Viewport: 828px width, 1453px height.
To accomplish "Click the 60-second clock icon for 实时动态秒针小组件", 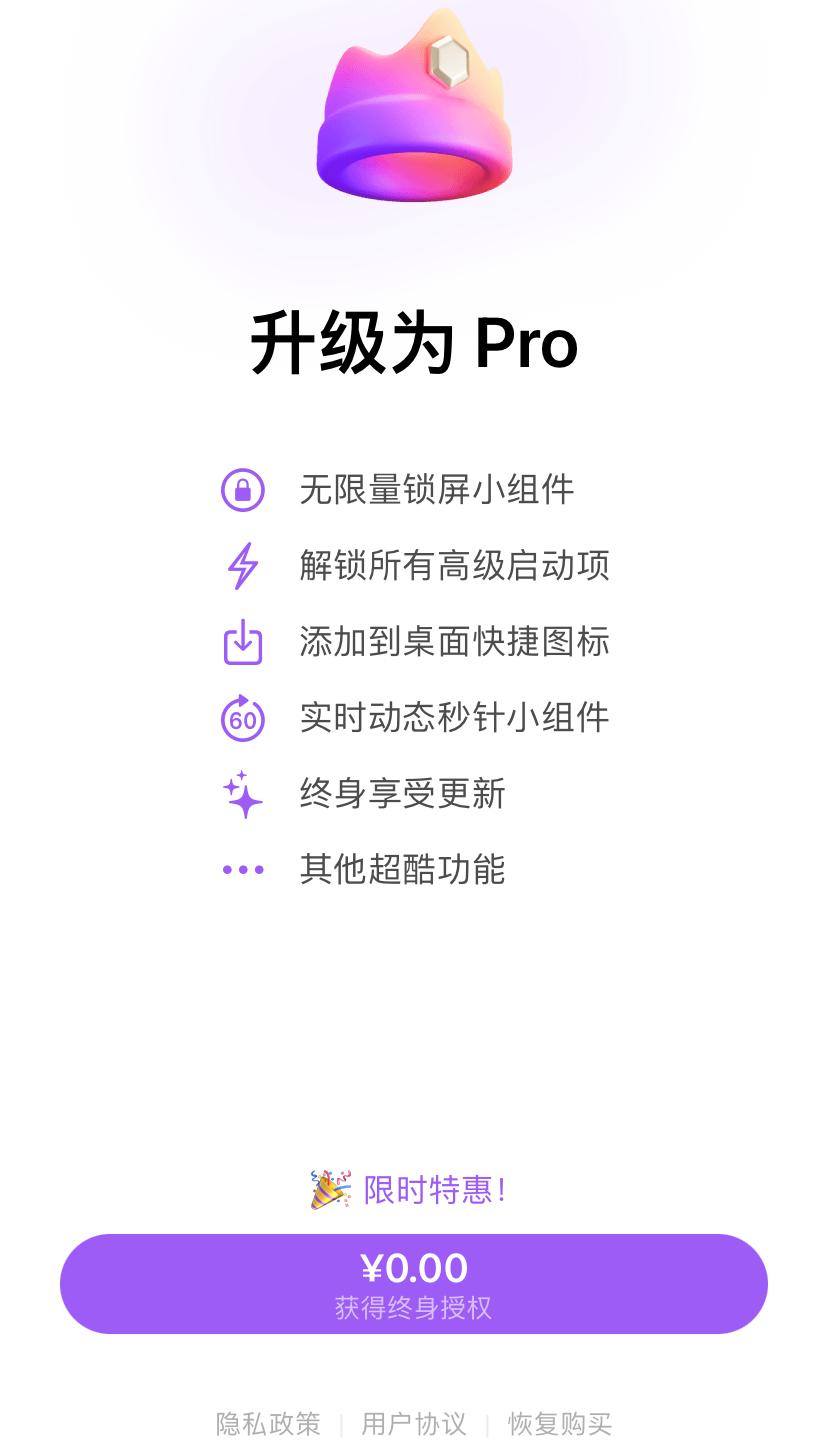I will click(241, 719).
